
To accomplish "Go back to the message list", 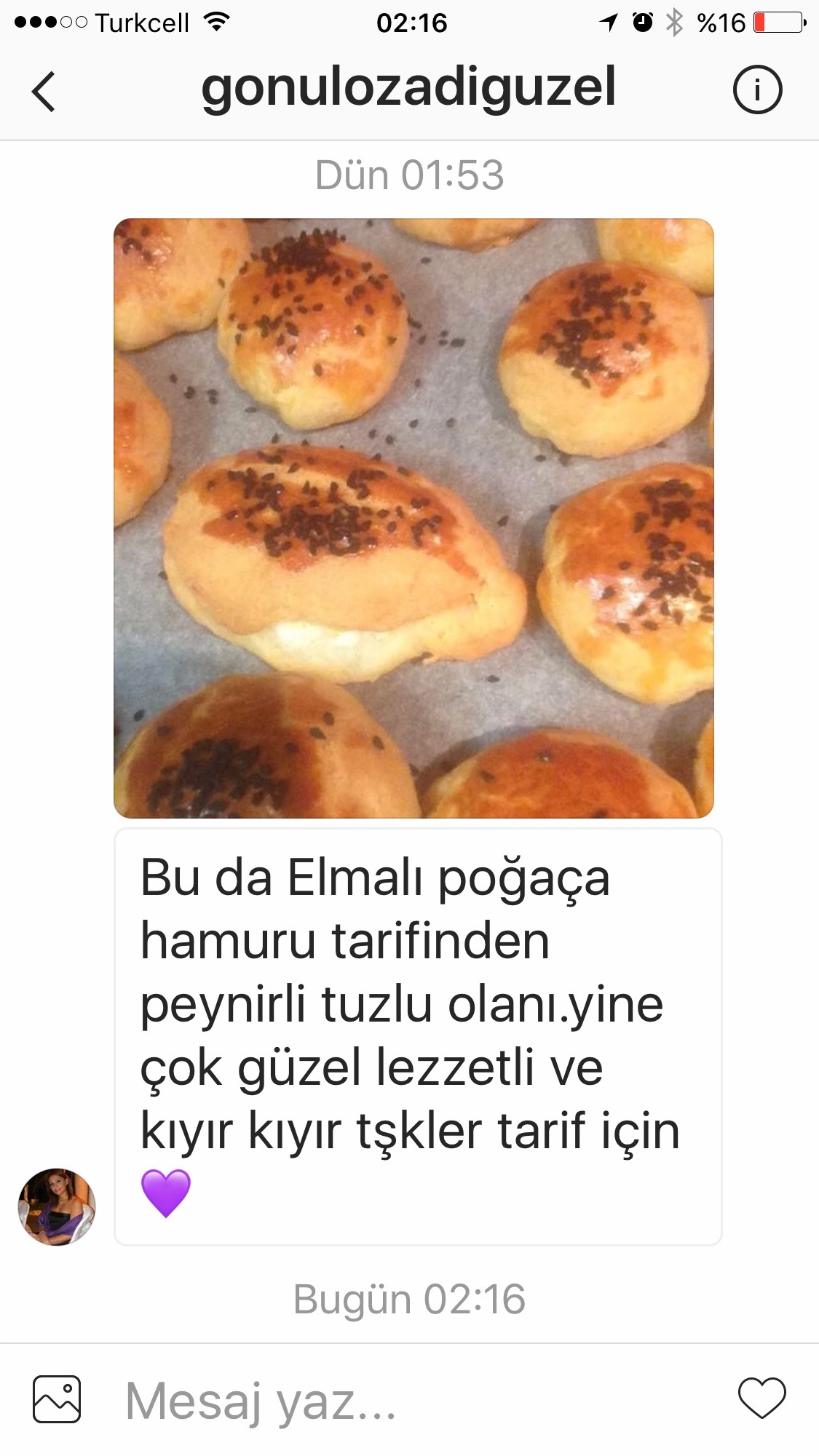I will click(x=43, y=91).
